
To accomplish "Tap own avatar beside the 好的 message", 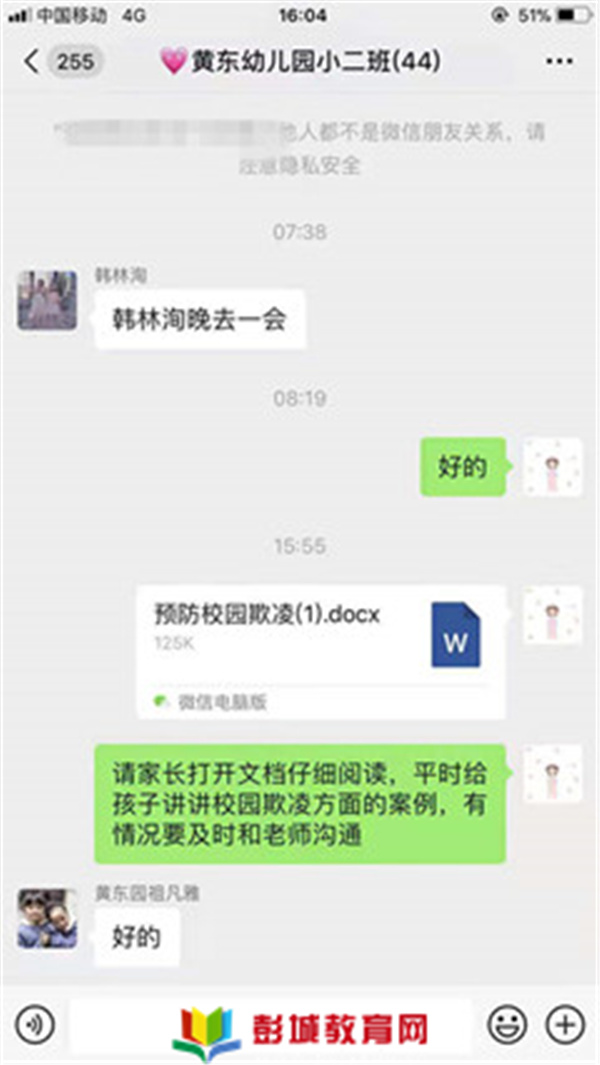I will [x=552, y=466].
